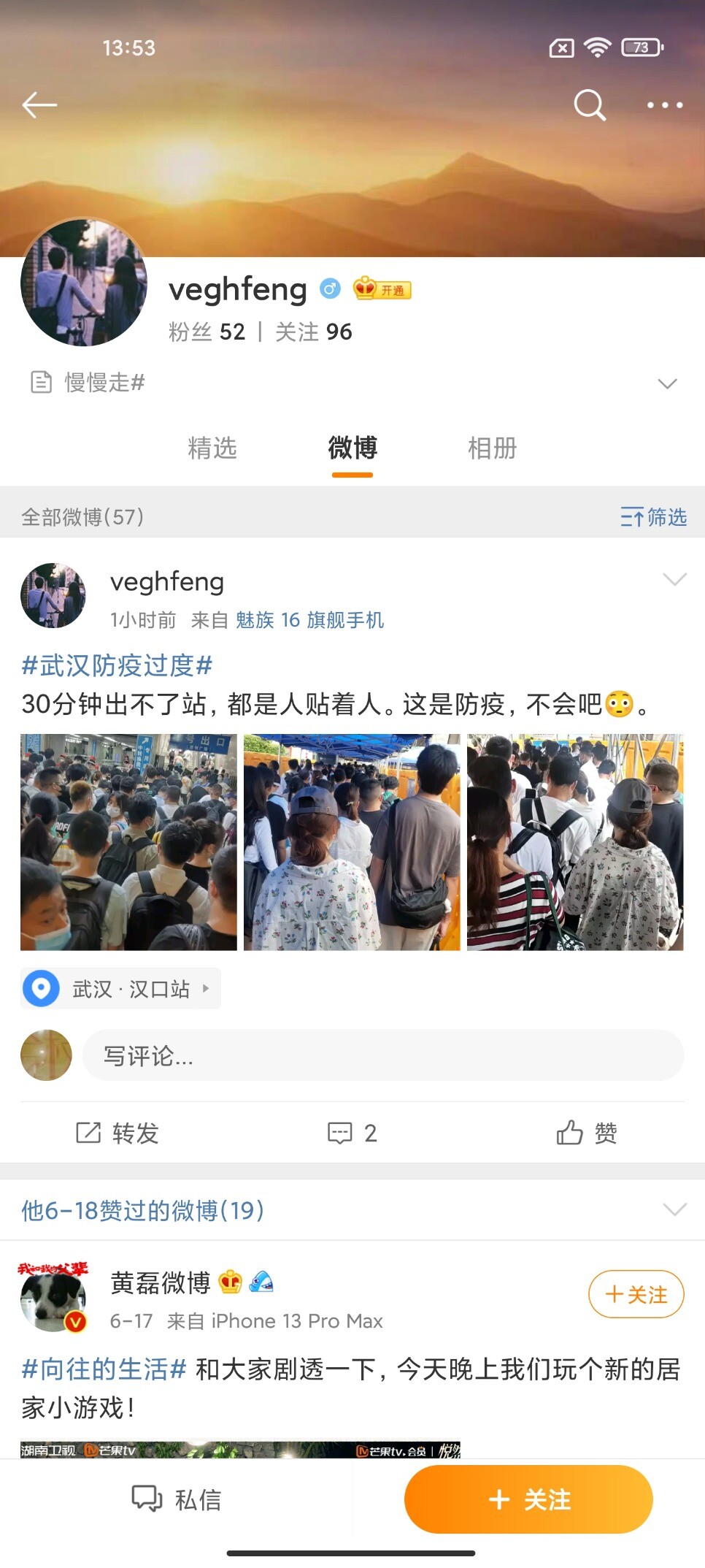The height and width of the screenshot is (1568, 705).
Task: Go back using the arrow icon
Action: (39, 105)
